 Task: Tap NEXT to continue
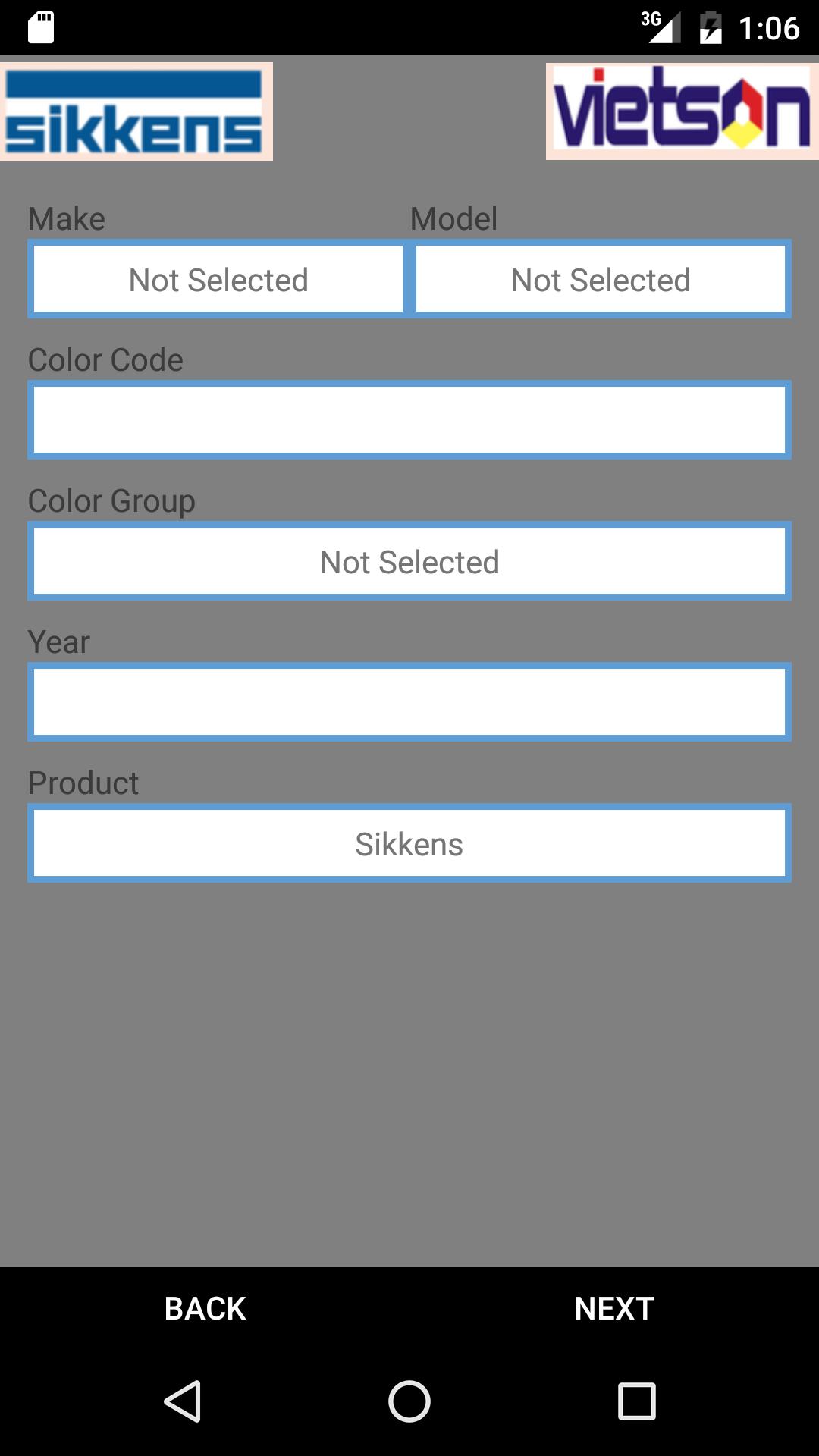(x=614, y=1308)
